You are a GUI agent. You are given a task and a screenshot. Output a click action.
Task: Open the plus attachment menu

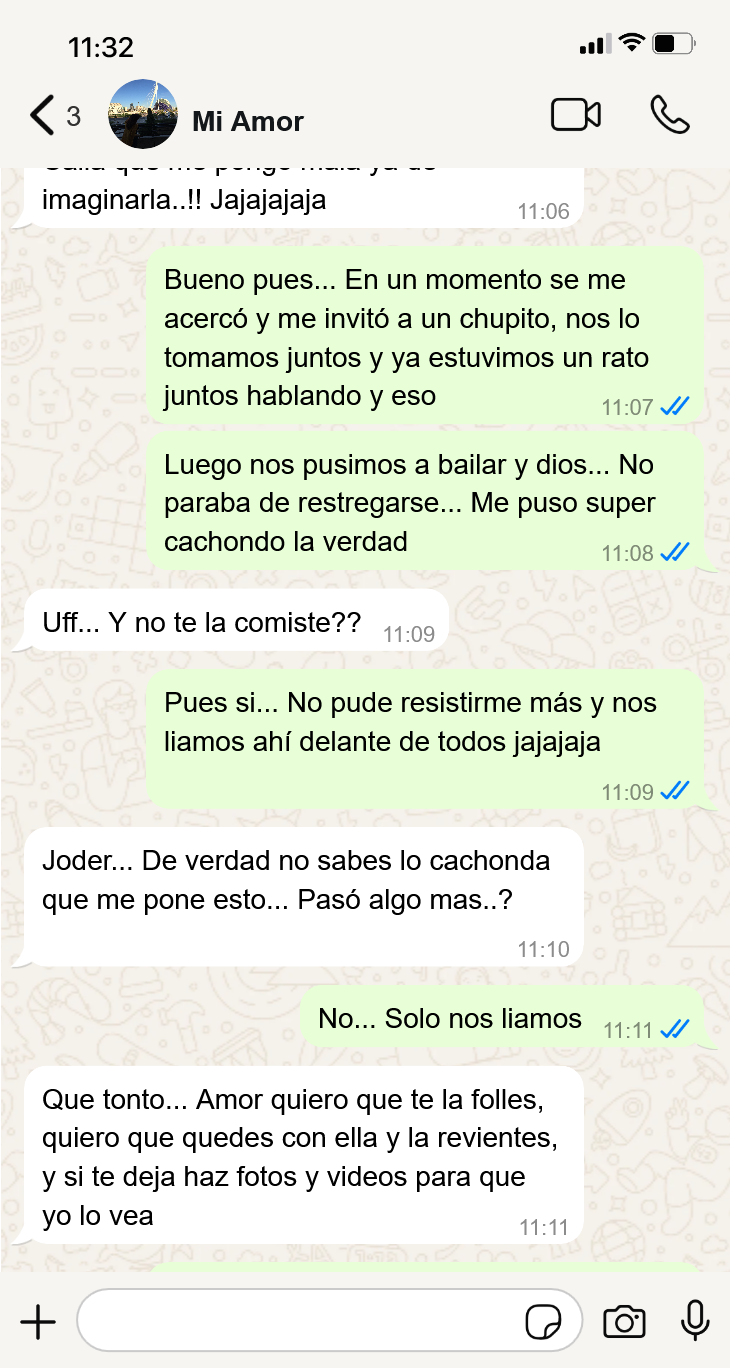[38, 1322]
